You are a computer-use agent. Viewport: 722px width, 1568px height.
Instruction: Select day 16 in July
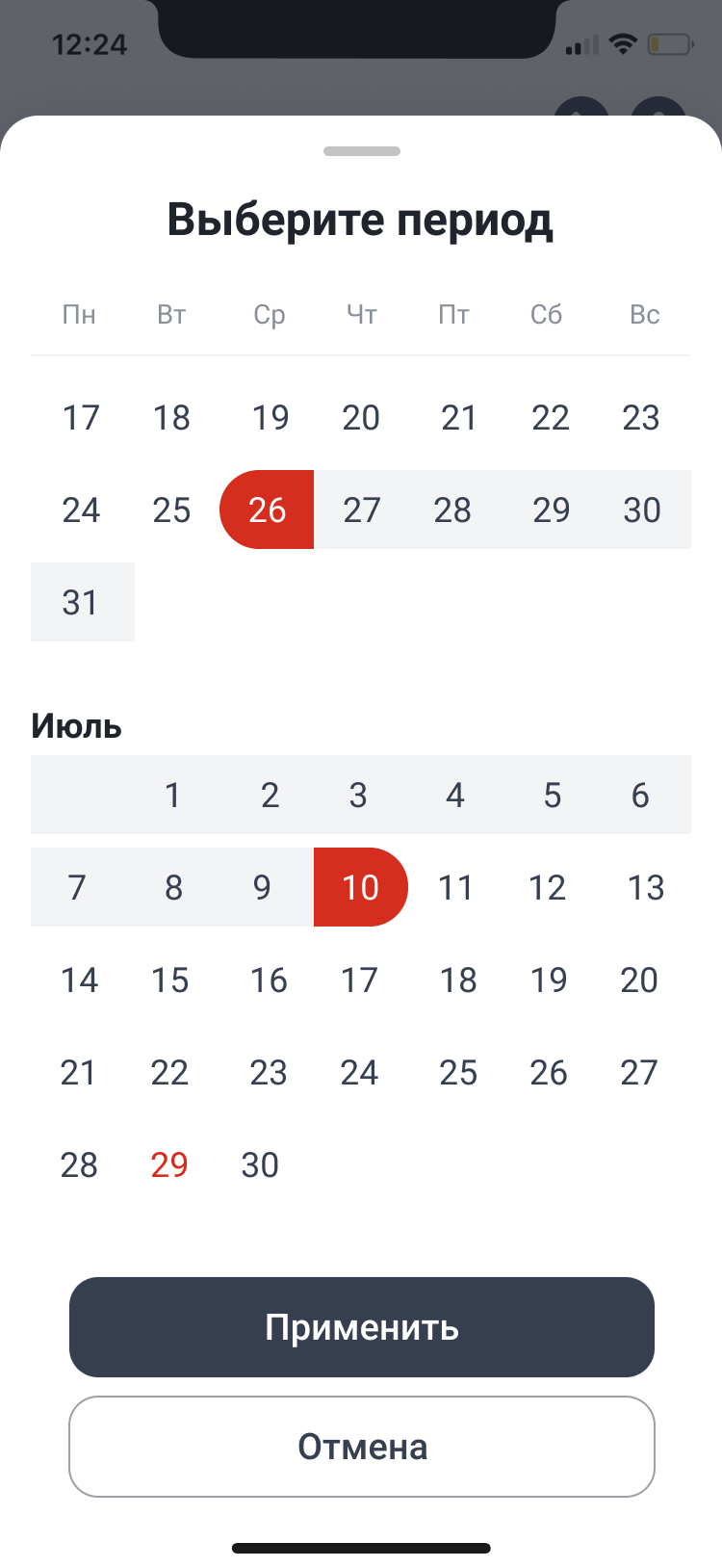269,980
